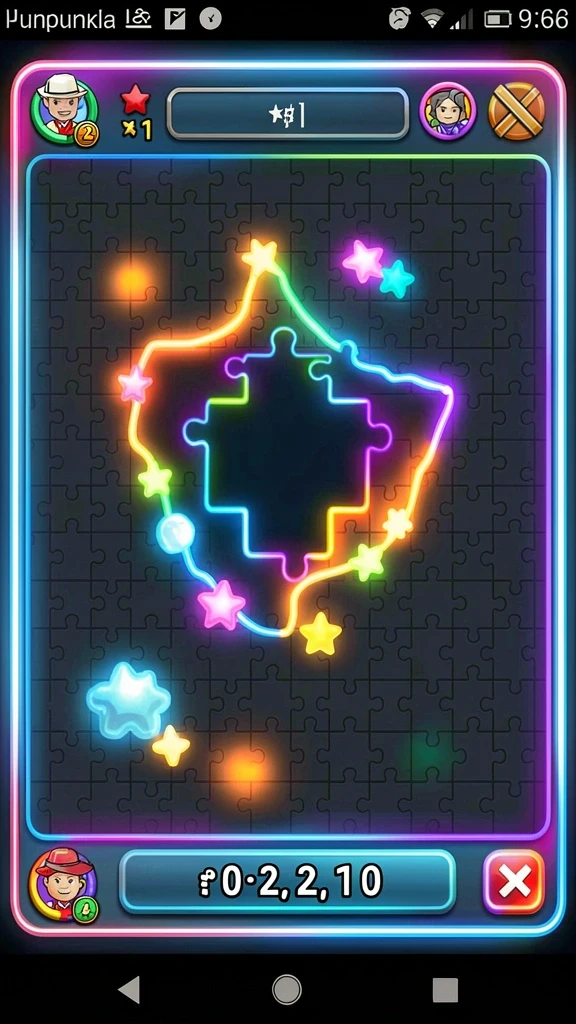Image resolution: width=576 pixels, height=1024 pixels.
Task: Open the red-hat player avatar
Action: click(63, 885)
